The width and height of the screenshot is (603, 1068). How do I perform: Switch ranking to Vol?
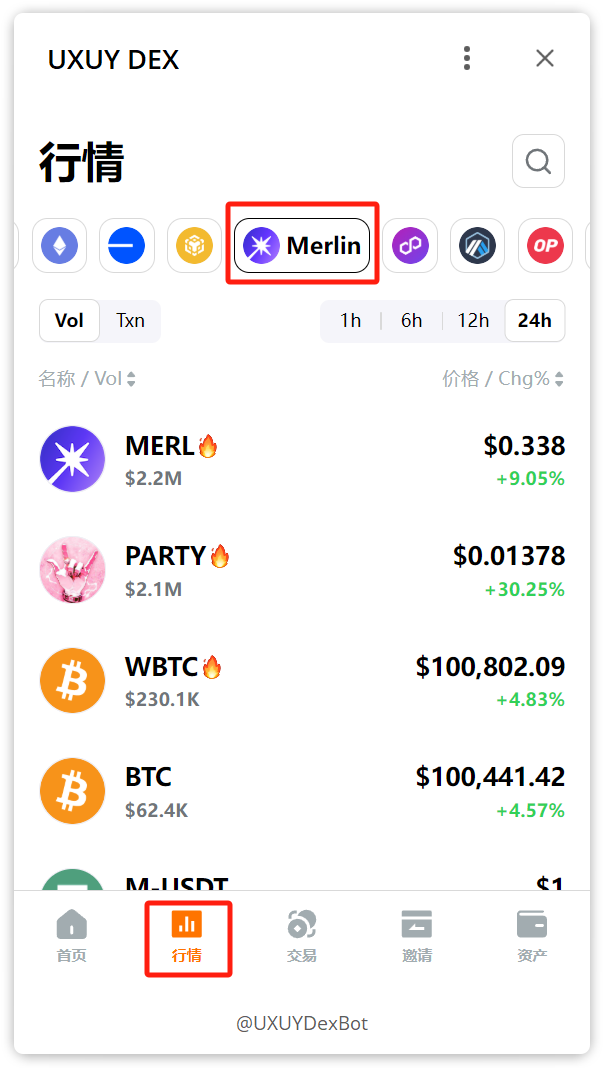(69, 320)
